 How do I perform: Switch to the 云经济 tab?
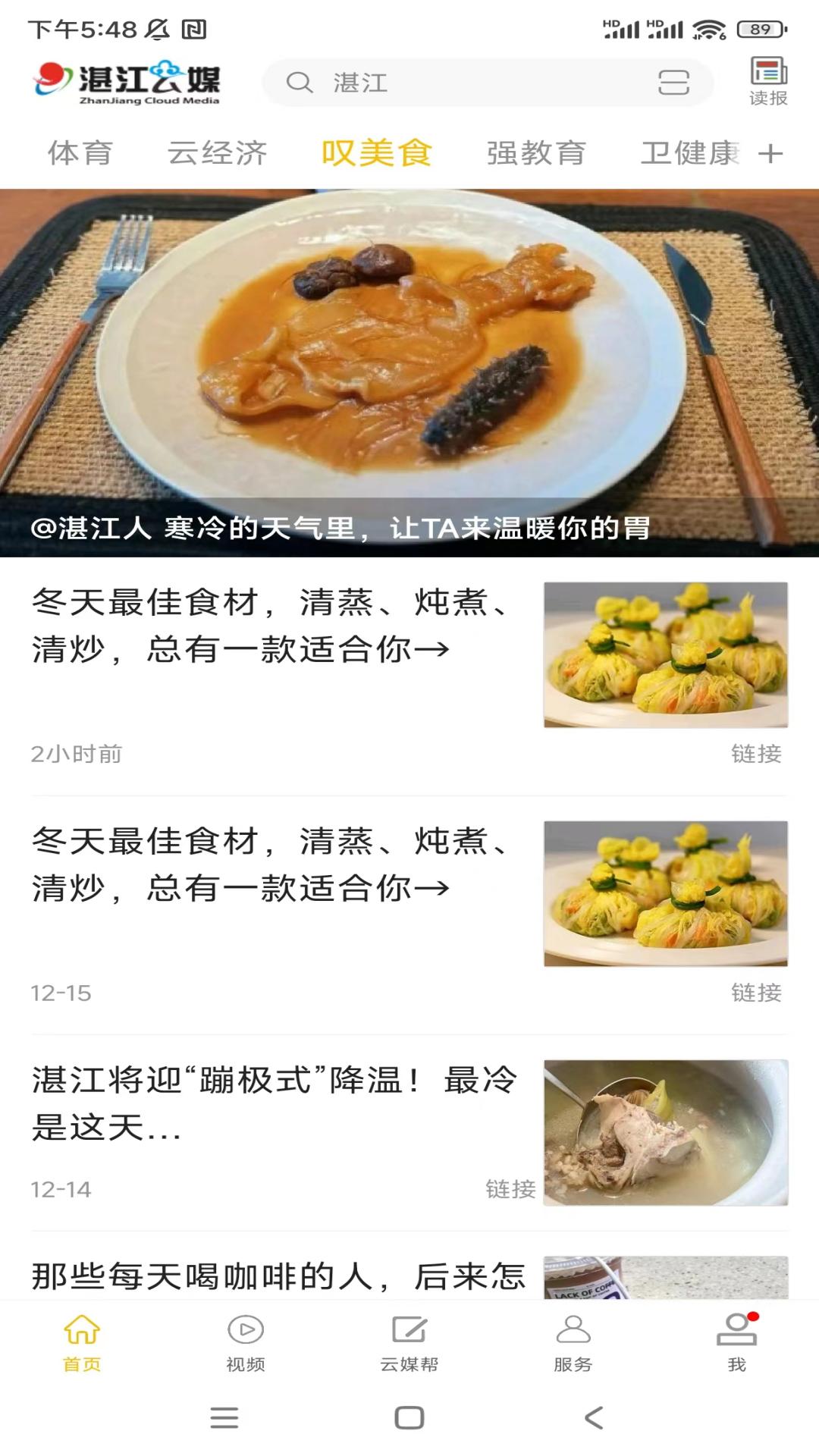coord(217,153)
